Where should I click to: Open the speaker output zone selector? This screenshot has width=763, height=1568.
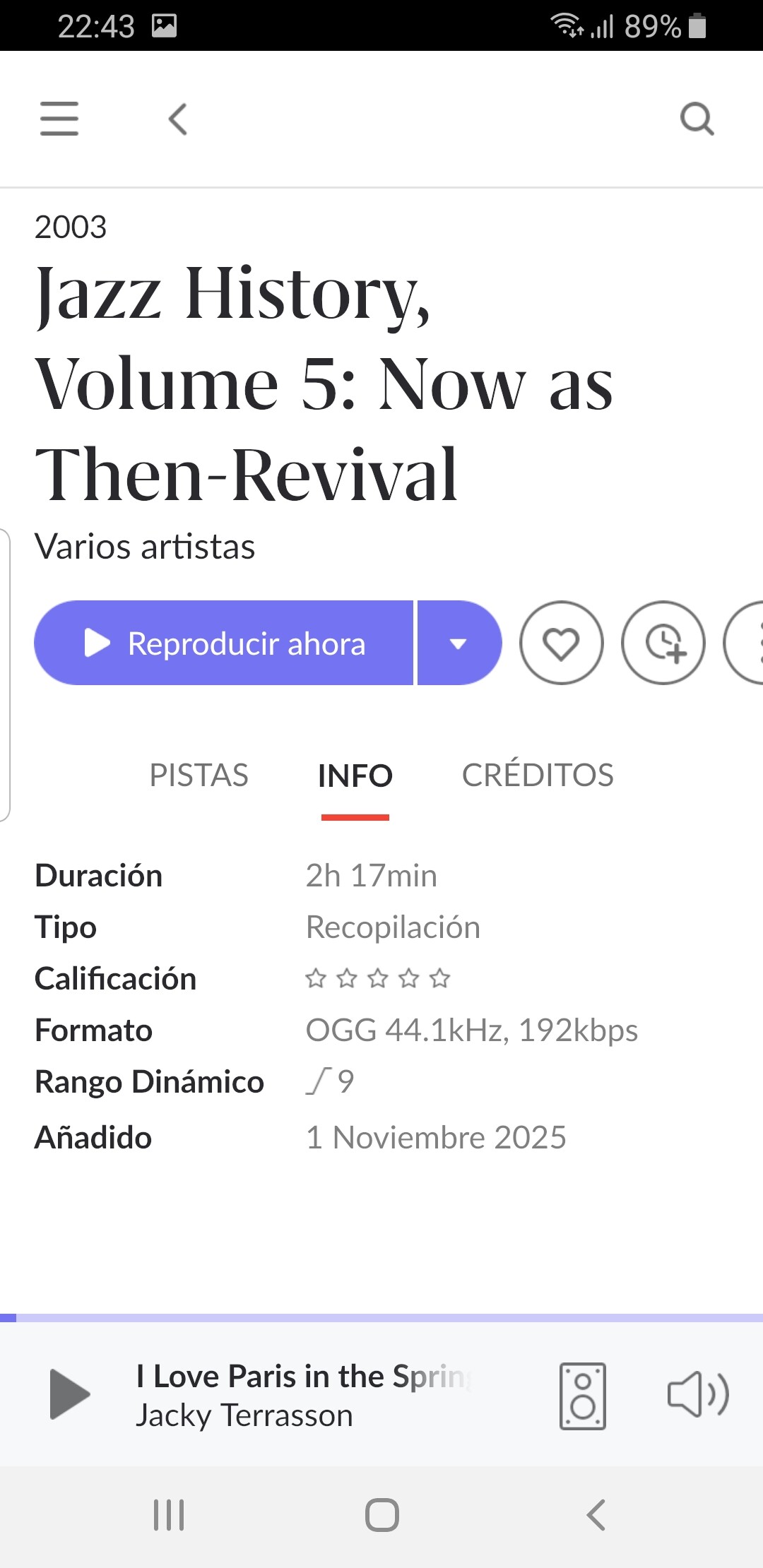[582, 1396]
